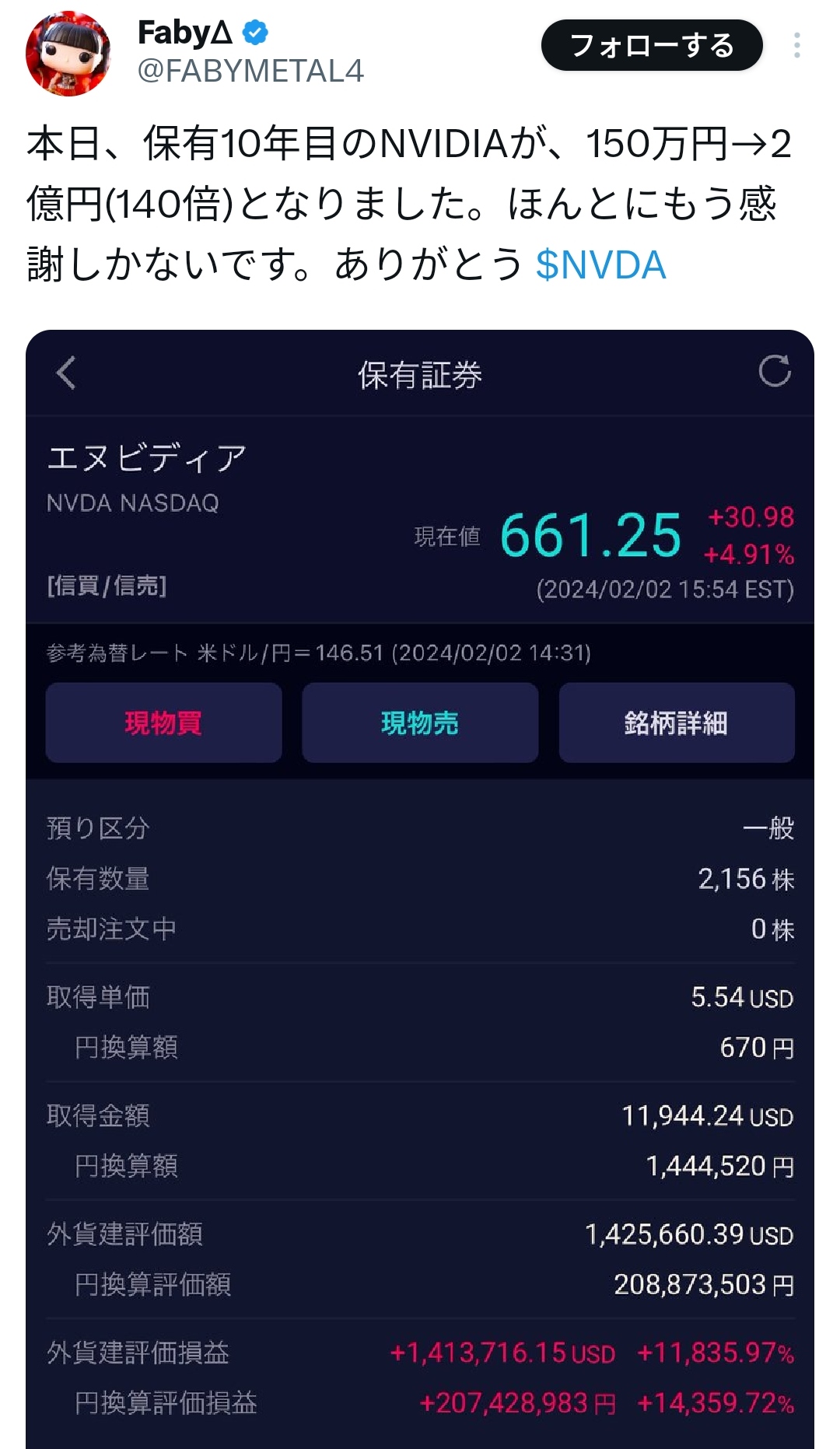The height and width of the screenshot is (1449, 840).
Task: Open FabyΔ's profile avatar
Action: tap(68, 54)
